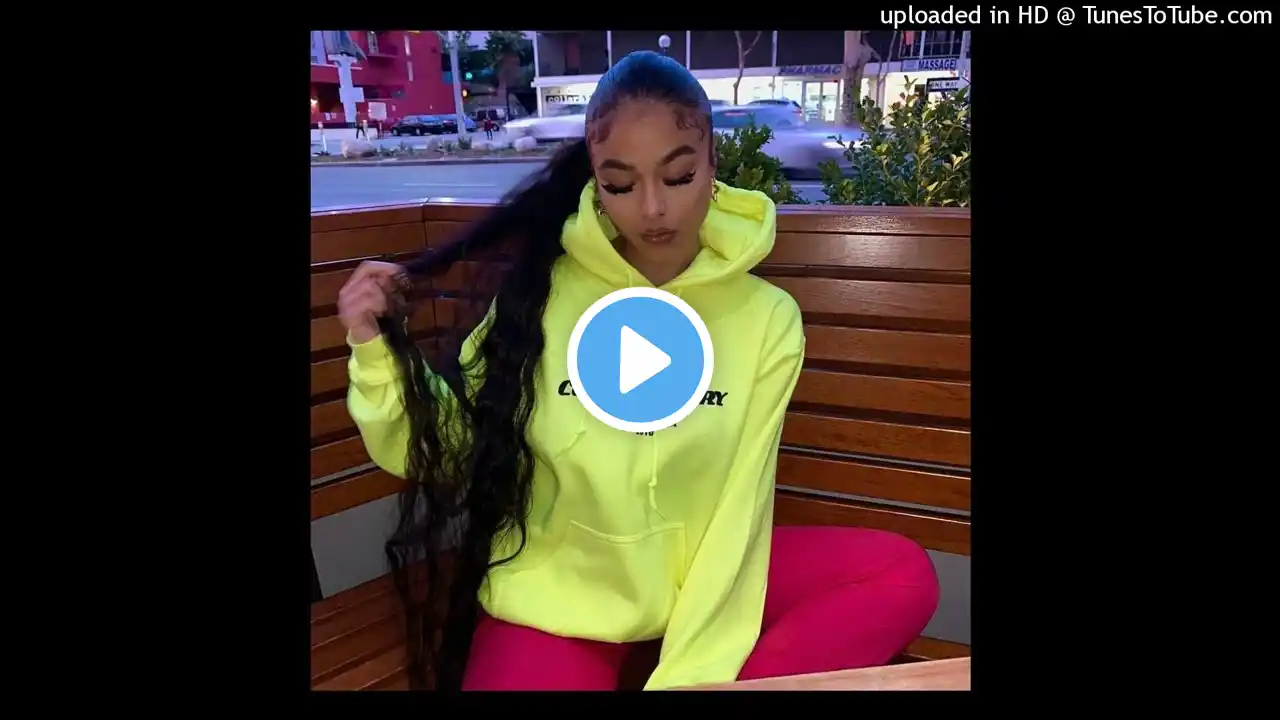This screenshot has height=720, width=1280.
Task: Play the video with the blue play button
Action: pos(640,359)
